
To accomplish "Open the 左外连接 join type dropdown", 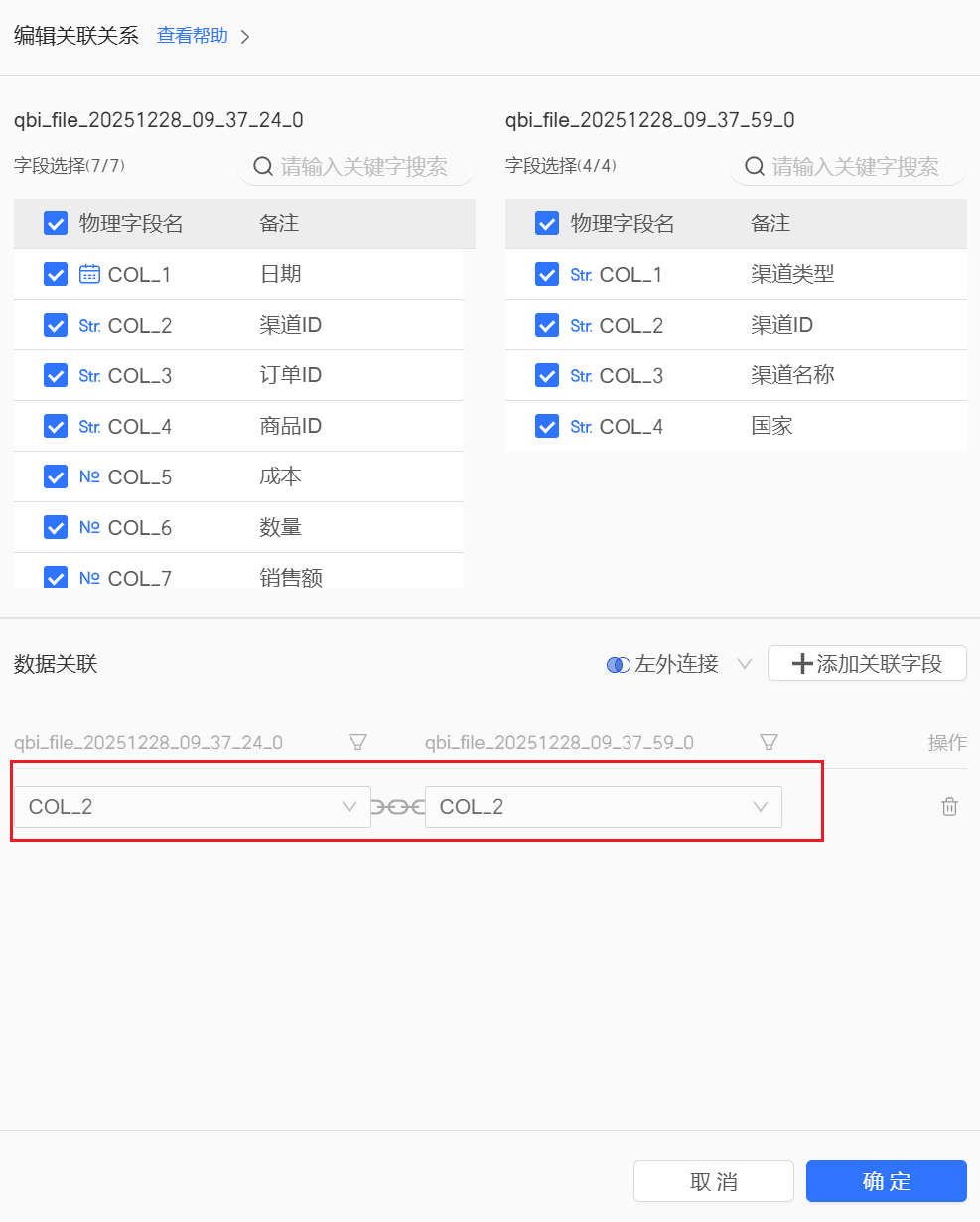I will pos(679,664).
